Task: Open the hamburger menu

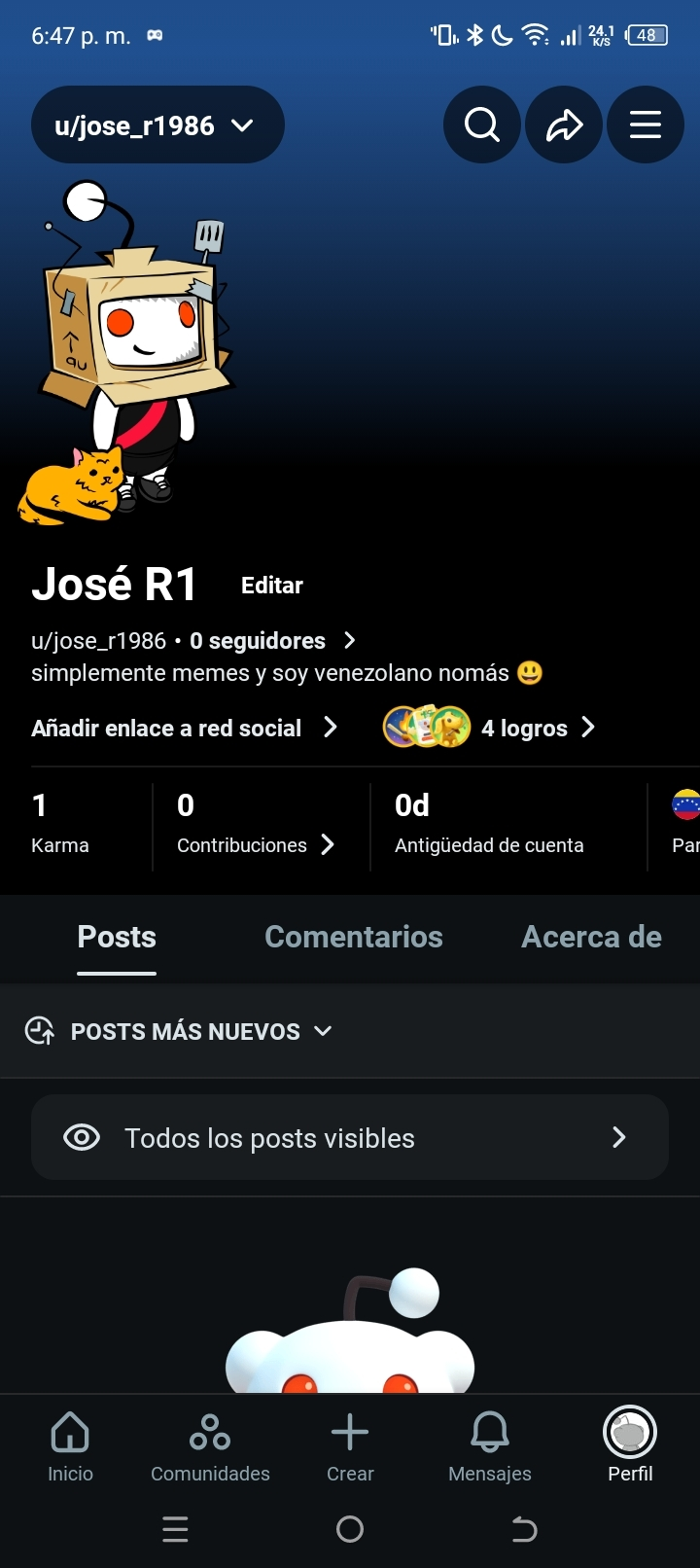Action: pyautogui.click(x=645, y=125)
